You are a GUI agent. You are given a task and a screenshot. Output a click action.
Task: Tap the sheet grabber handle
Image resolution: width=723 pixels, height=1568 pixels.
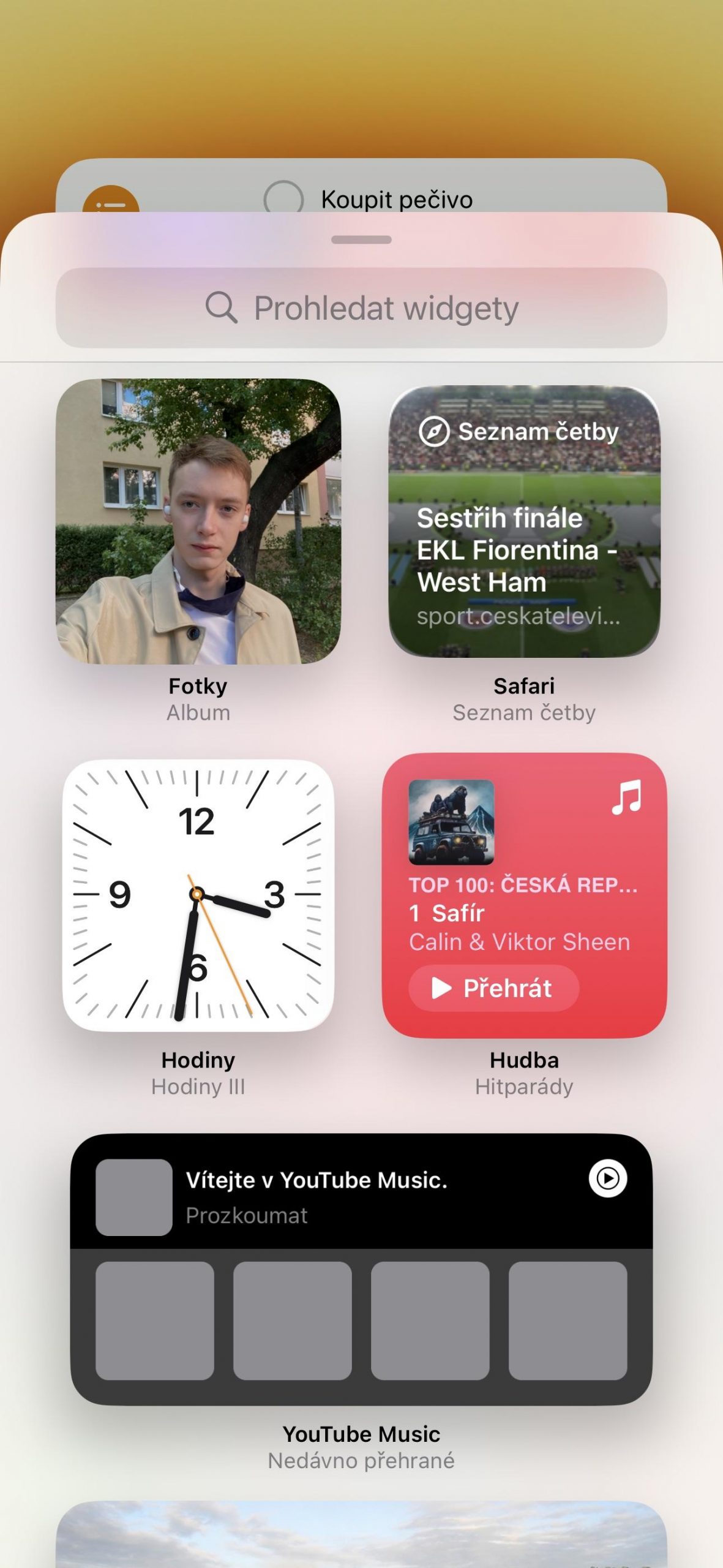[361, 240]
